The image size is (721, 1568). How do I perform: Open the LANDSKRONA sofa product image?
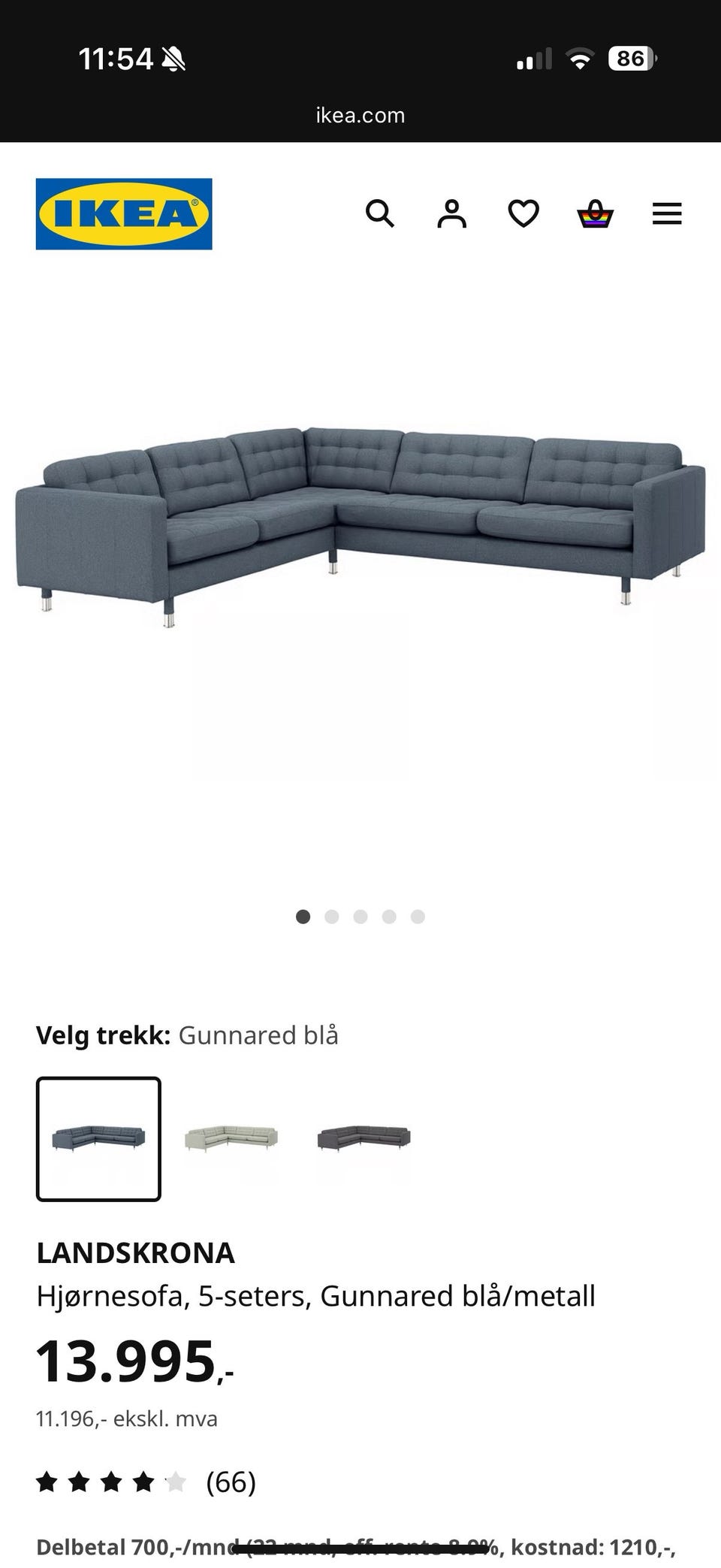[x=360, y=526]
